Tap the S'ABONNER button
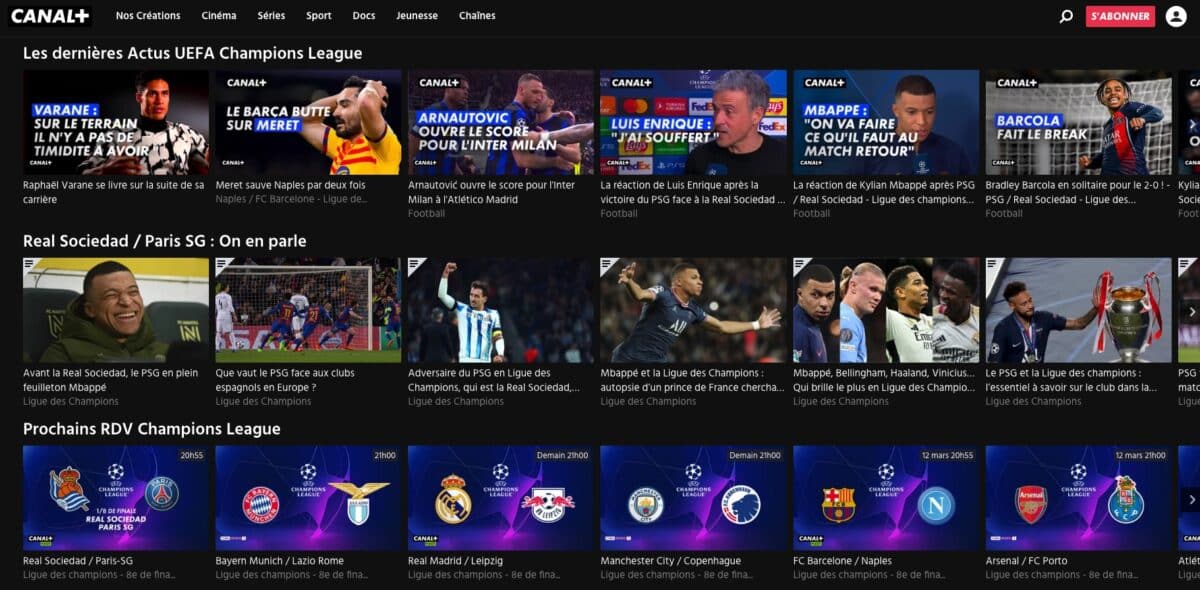Image resolution: width=1200 pixels, height=590 pixels. [1120, 16]
